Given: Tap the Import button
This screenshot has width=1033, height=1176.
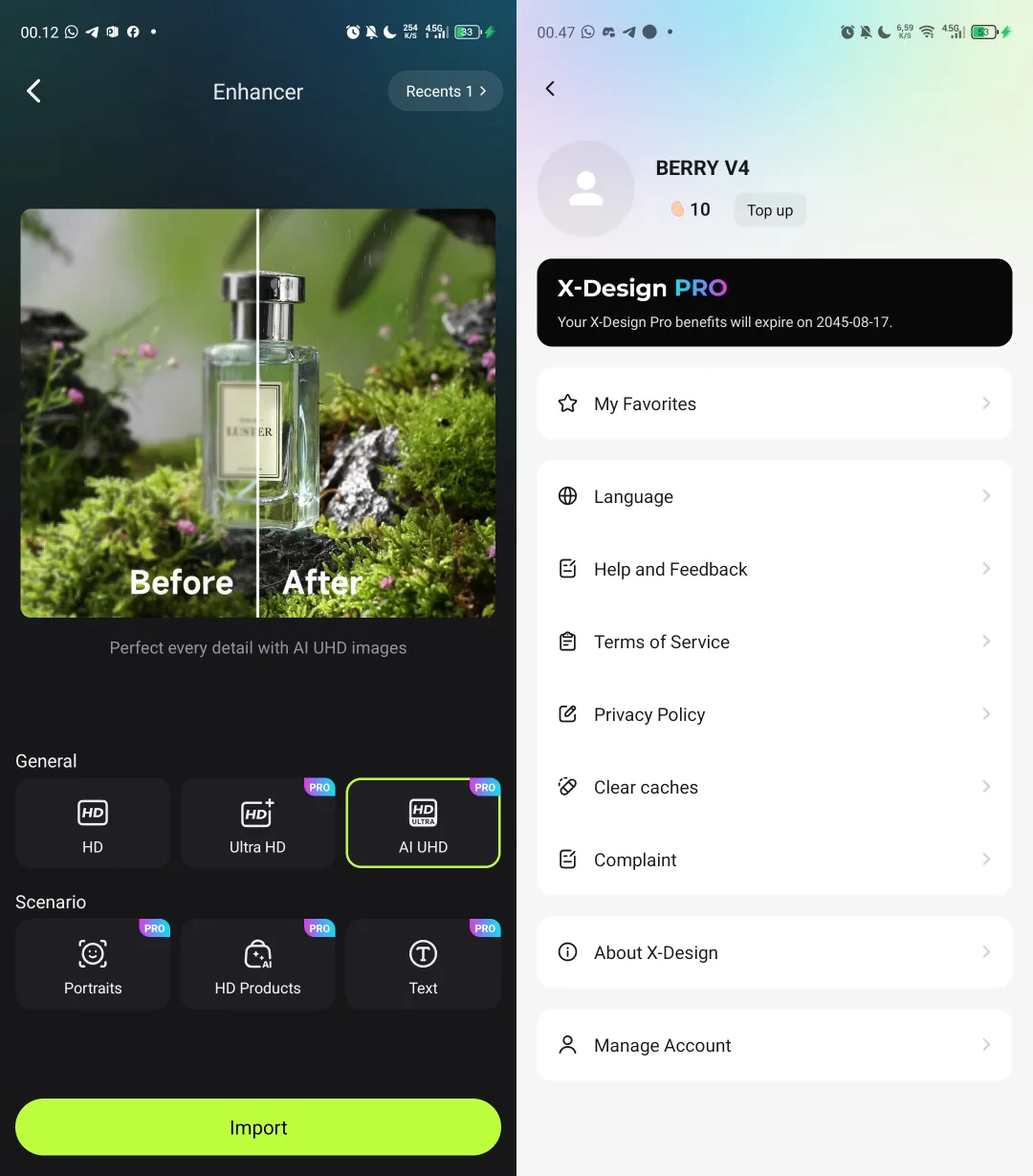Looking at the screenshot, I should pos(258,1127).
